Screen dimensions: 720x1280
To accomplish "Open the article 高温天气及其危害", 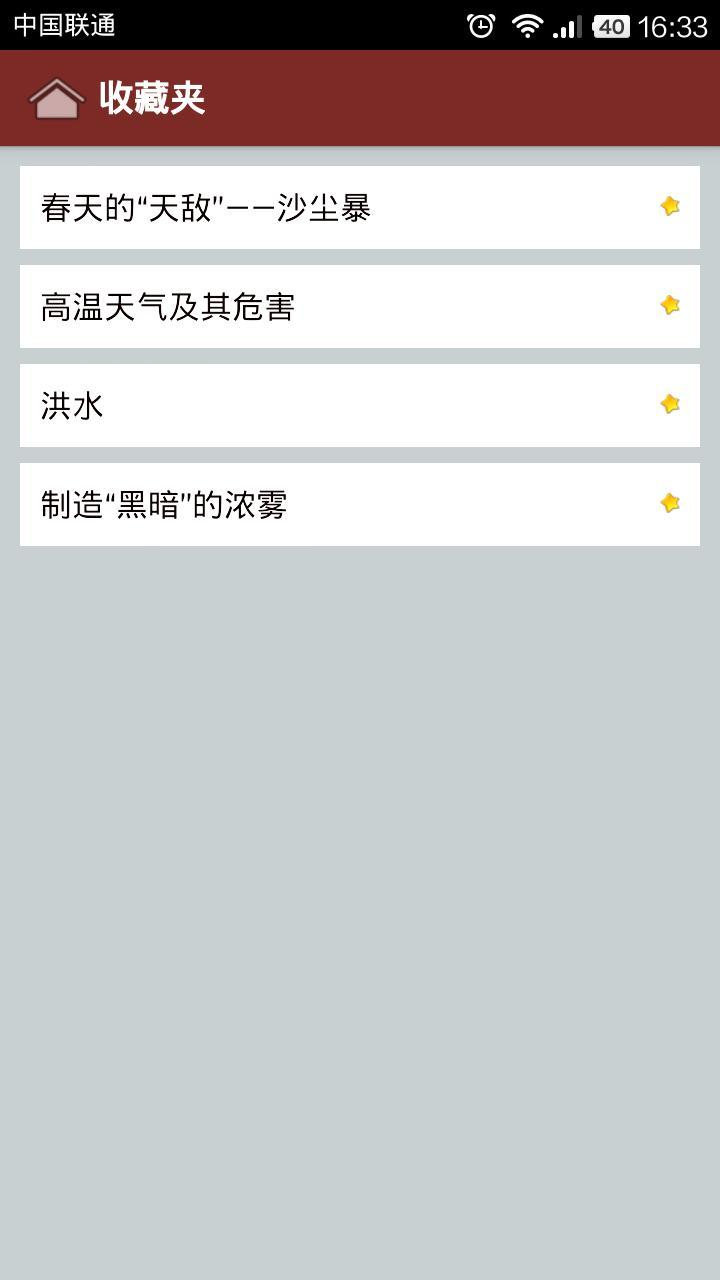I will point(360,306).
